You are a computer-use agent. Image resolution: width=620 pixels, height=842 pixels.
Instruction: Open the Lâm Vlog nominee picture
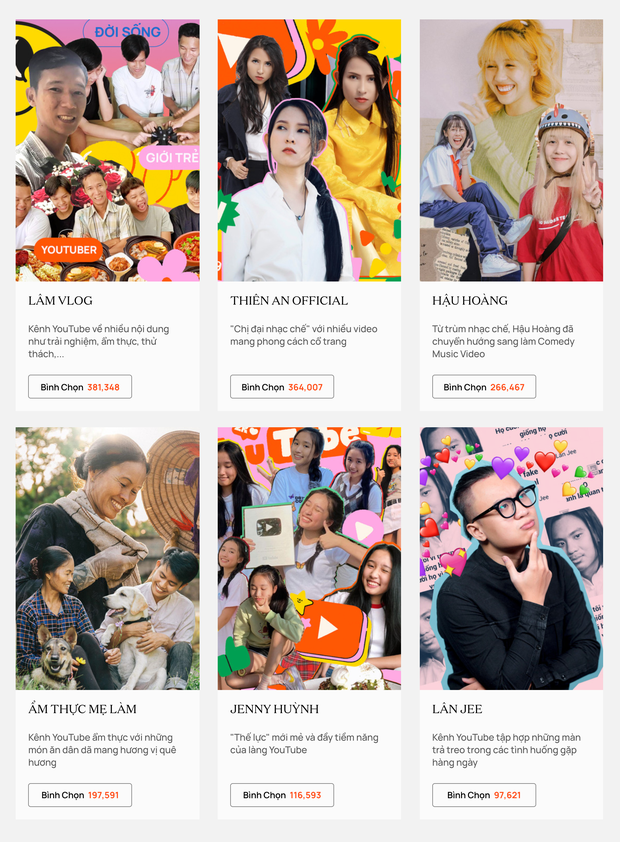107,150
